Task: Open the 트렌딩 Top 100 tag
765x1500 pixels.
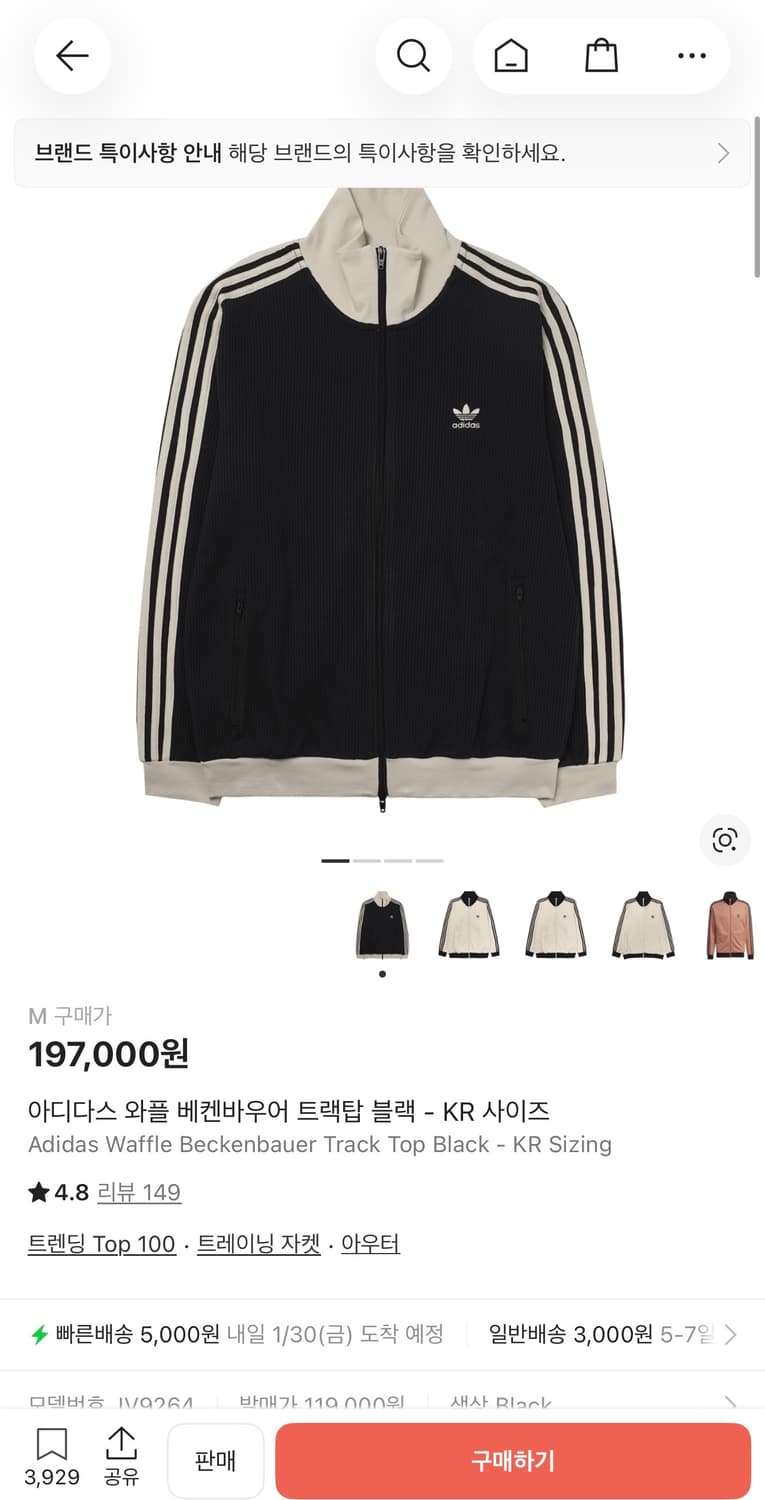Action: [x=102, y=1244]
